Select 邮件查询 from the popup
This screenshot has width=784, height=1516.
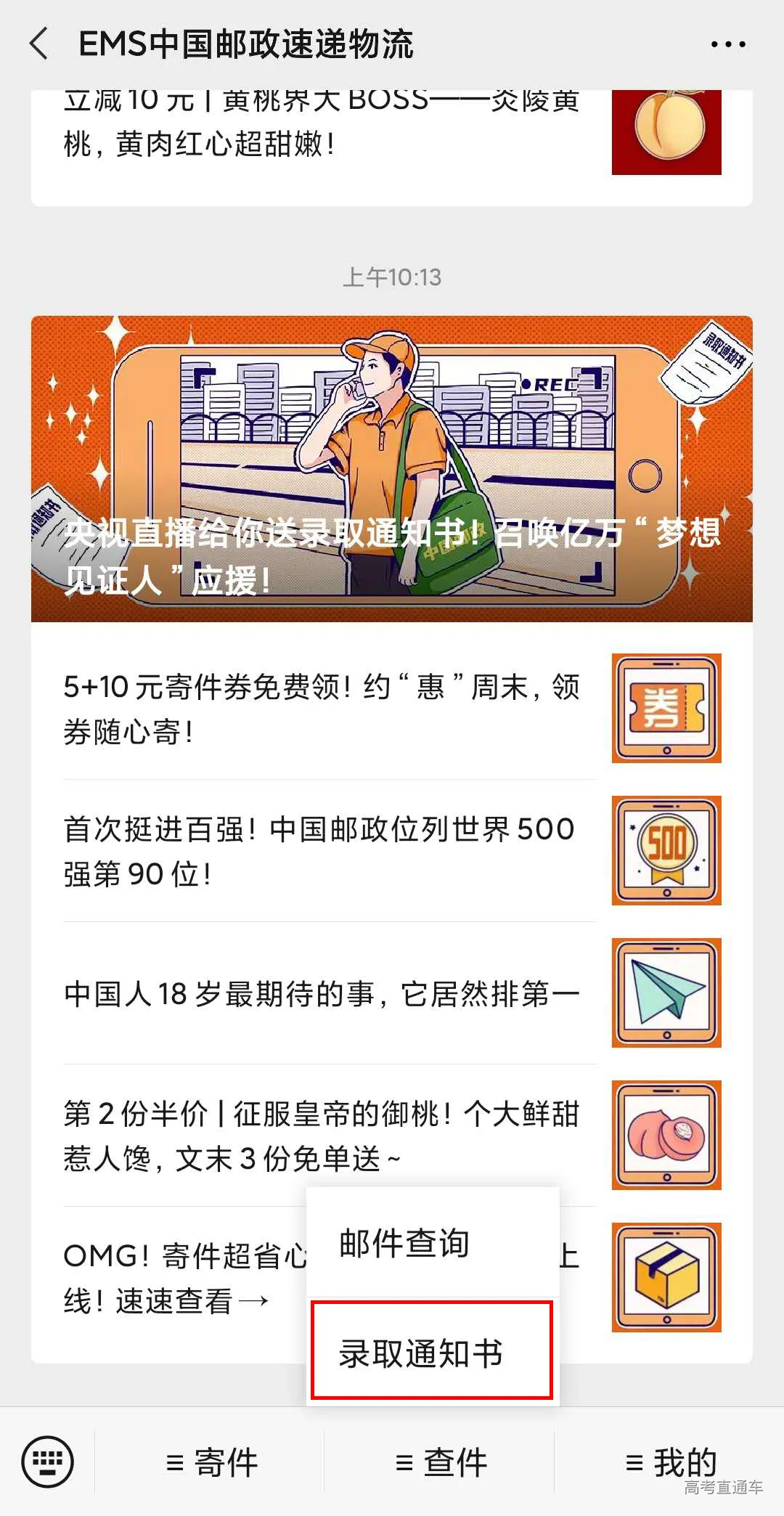coord(433,1243)
